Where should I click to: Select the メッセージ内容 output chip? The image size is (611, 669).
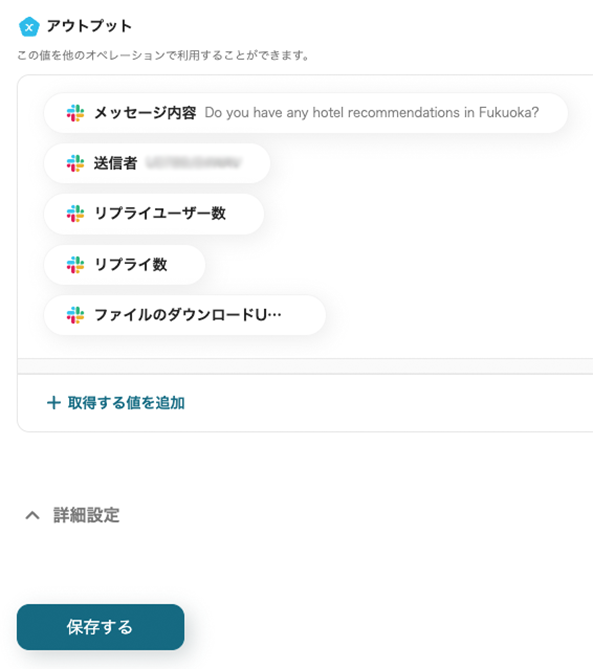pos(305,113)
